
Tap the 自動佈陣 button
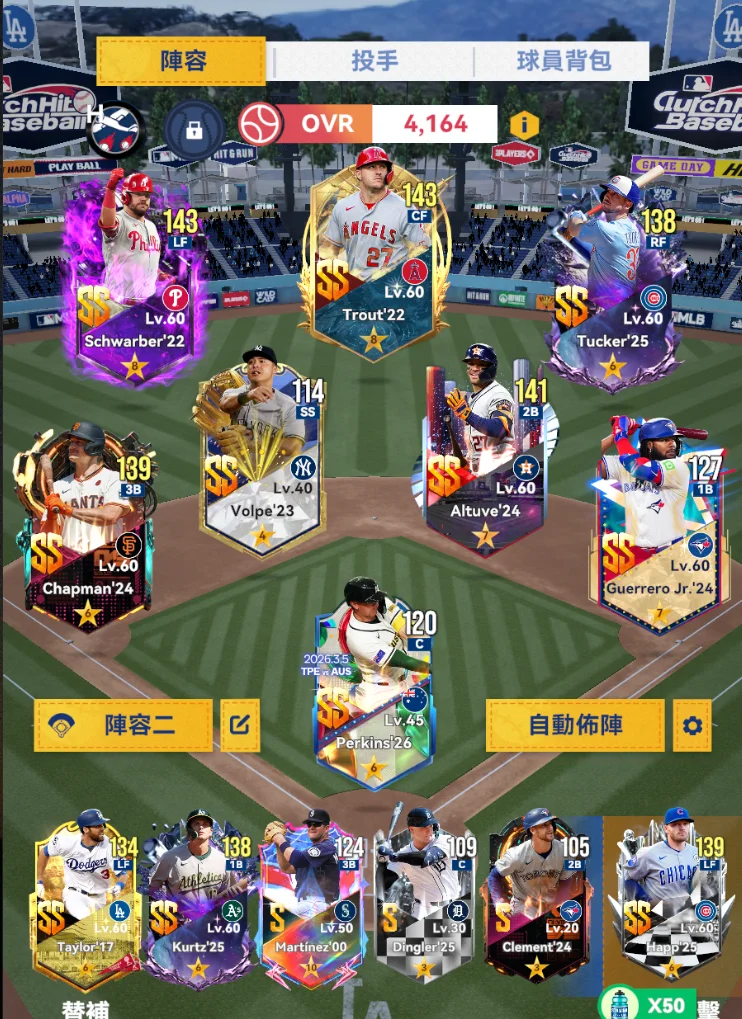coord(575,725)
